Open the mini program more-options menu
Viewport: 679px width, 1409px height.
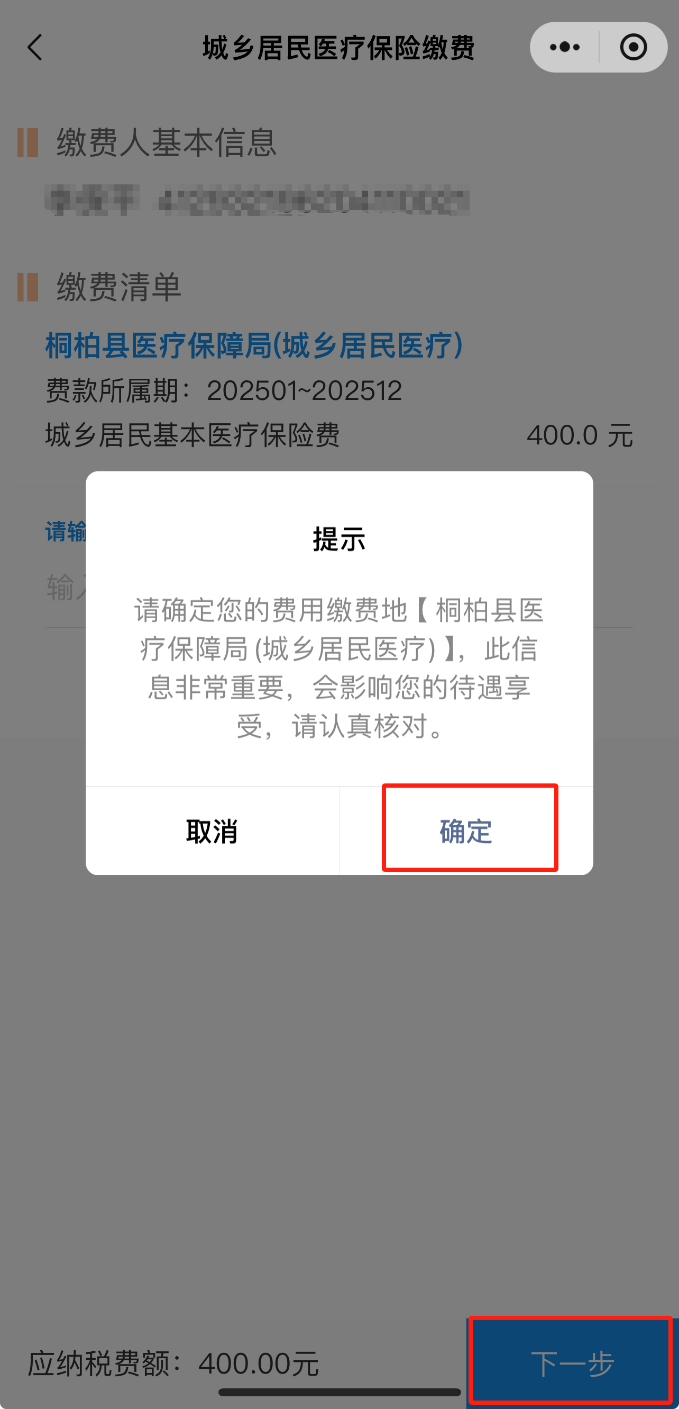(x=565, y=47)
